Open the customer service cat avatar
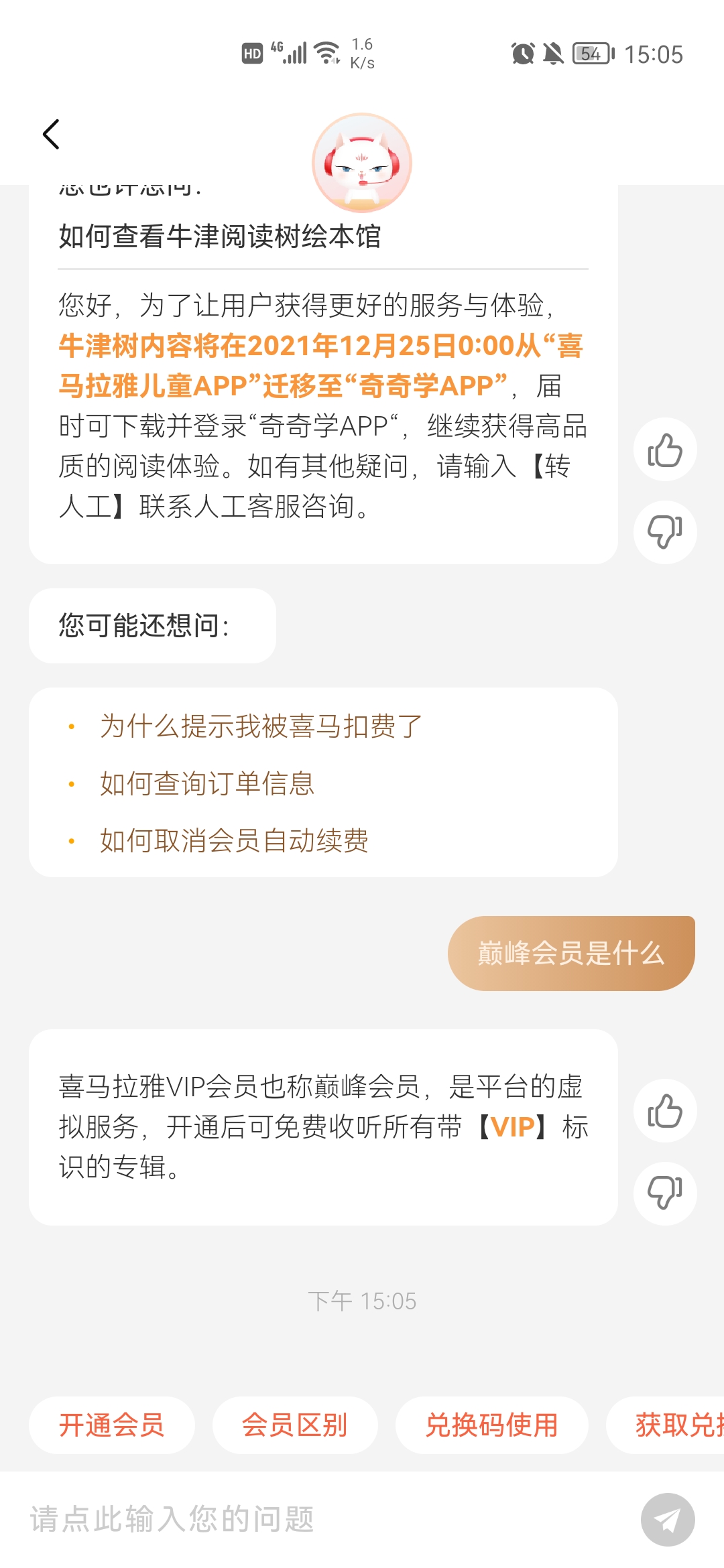Viewport: 724px width, 1568px height. tap(361, 163)
